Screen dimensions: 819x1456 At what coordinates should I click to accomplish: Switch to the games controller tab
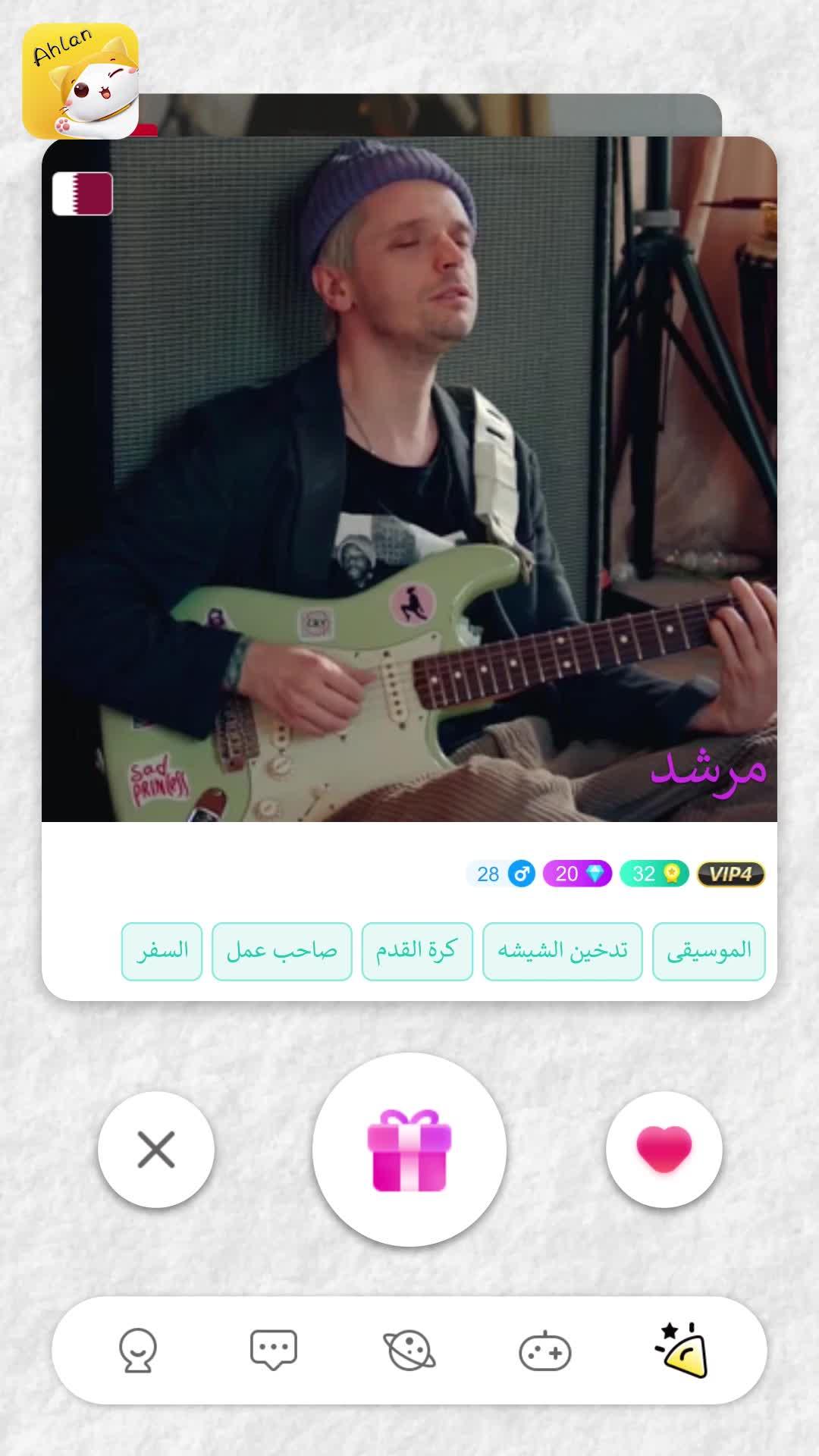pyautogui.click(x=544, y=1351)
